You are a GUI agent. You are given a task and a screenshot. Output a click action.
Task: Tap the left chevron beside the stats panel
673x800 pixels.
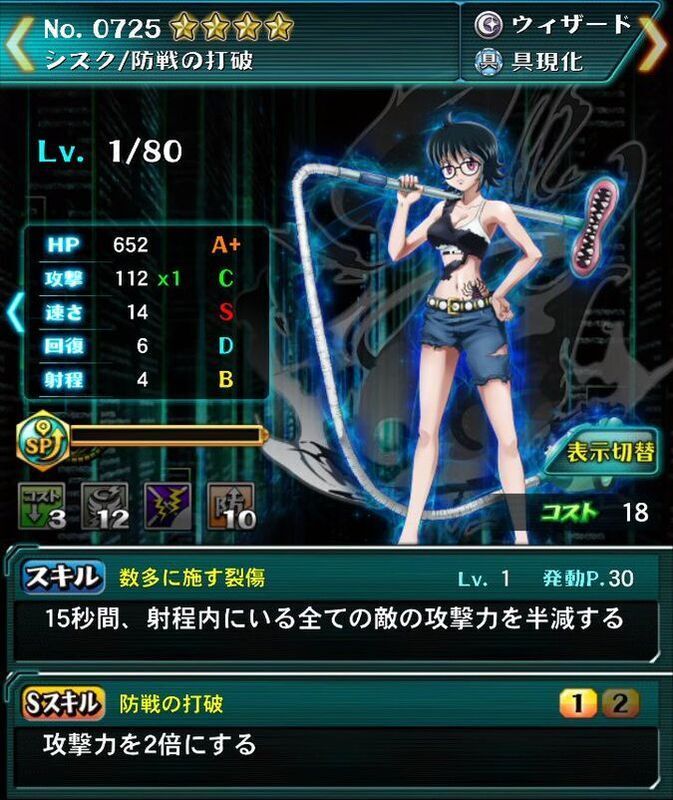point(14,312)
